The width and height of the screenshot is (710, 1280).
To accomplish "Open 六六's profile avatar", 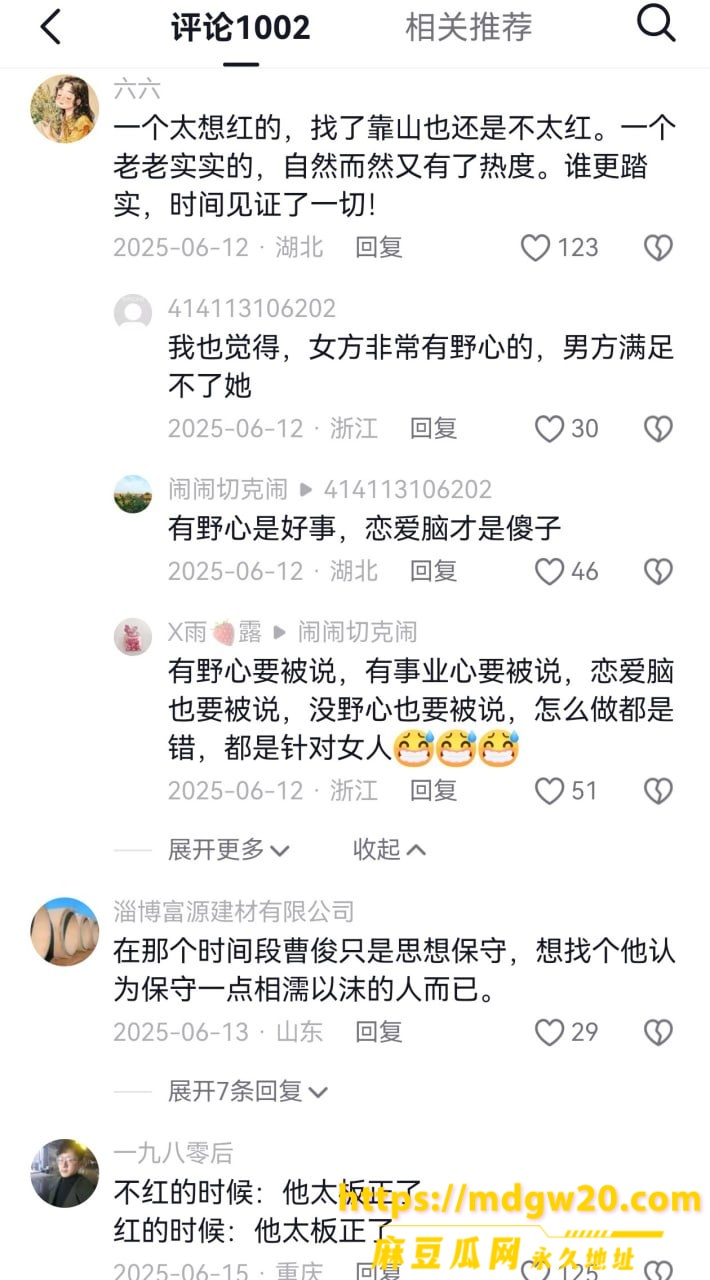I will point(65,108).
